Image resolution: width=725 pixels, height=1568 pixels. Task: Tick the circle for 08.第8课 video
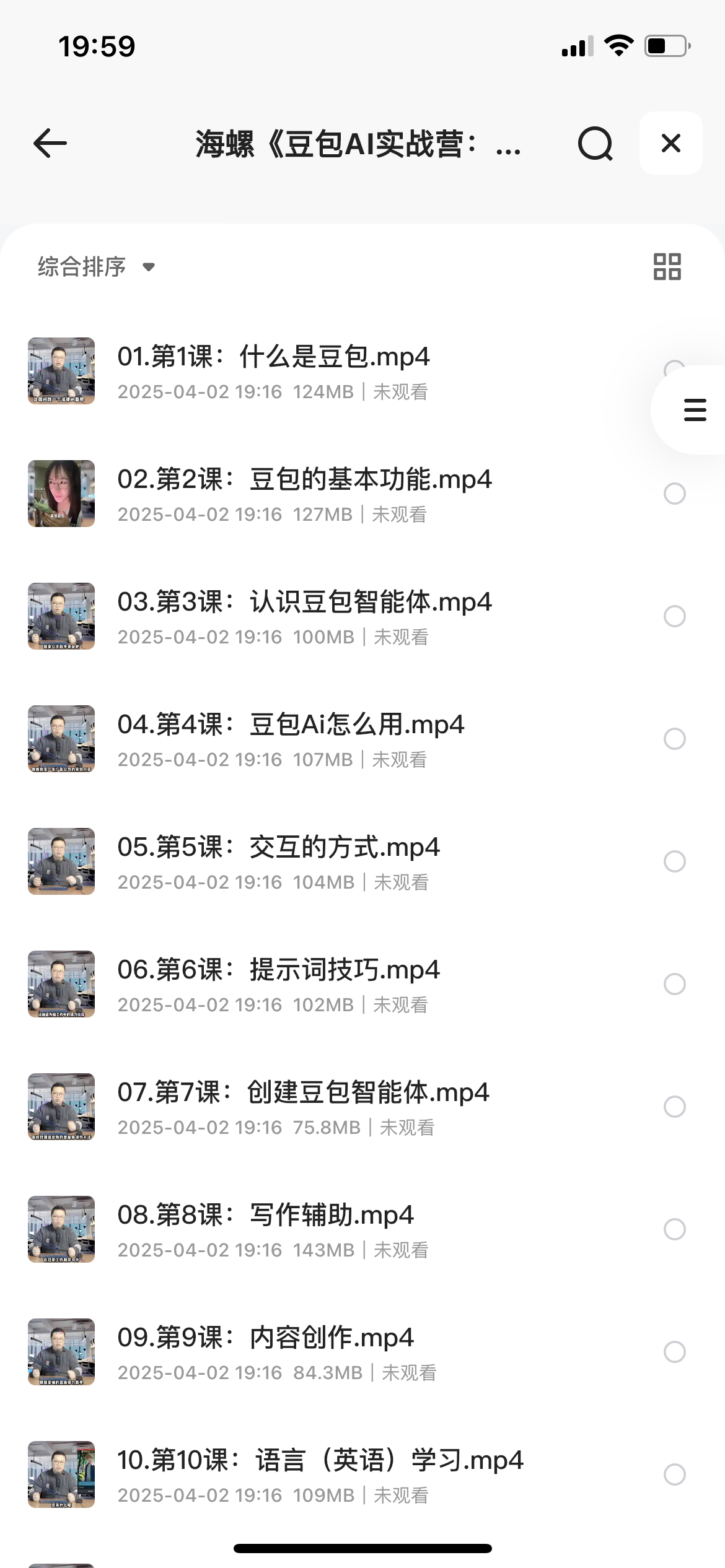pyautogui.click(x=674, y=1229)
